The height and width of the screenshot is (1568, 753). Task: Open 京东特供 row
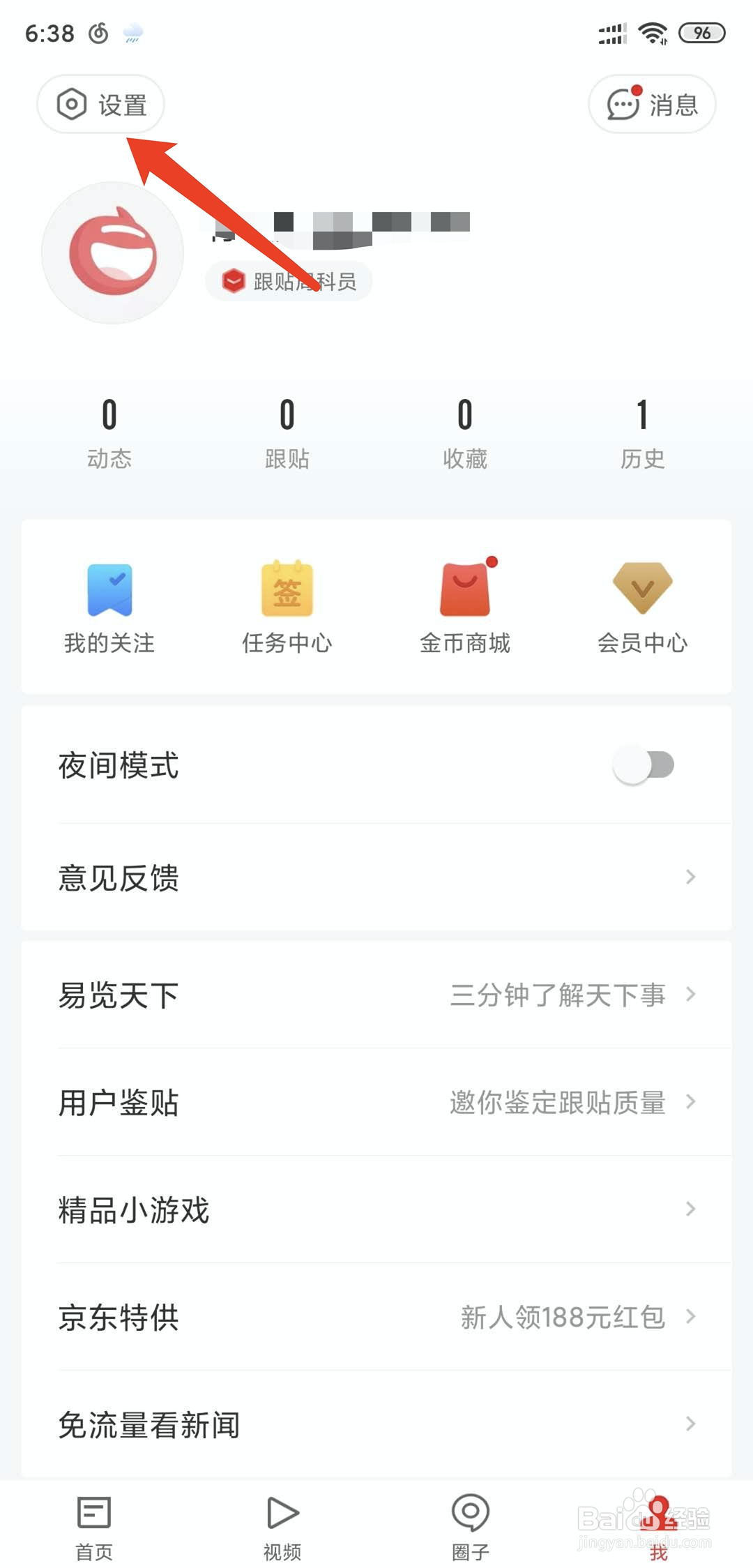(376, 1317)
